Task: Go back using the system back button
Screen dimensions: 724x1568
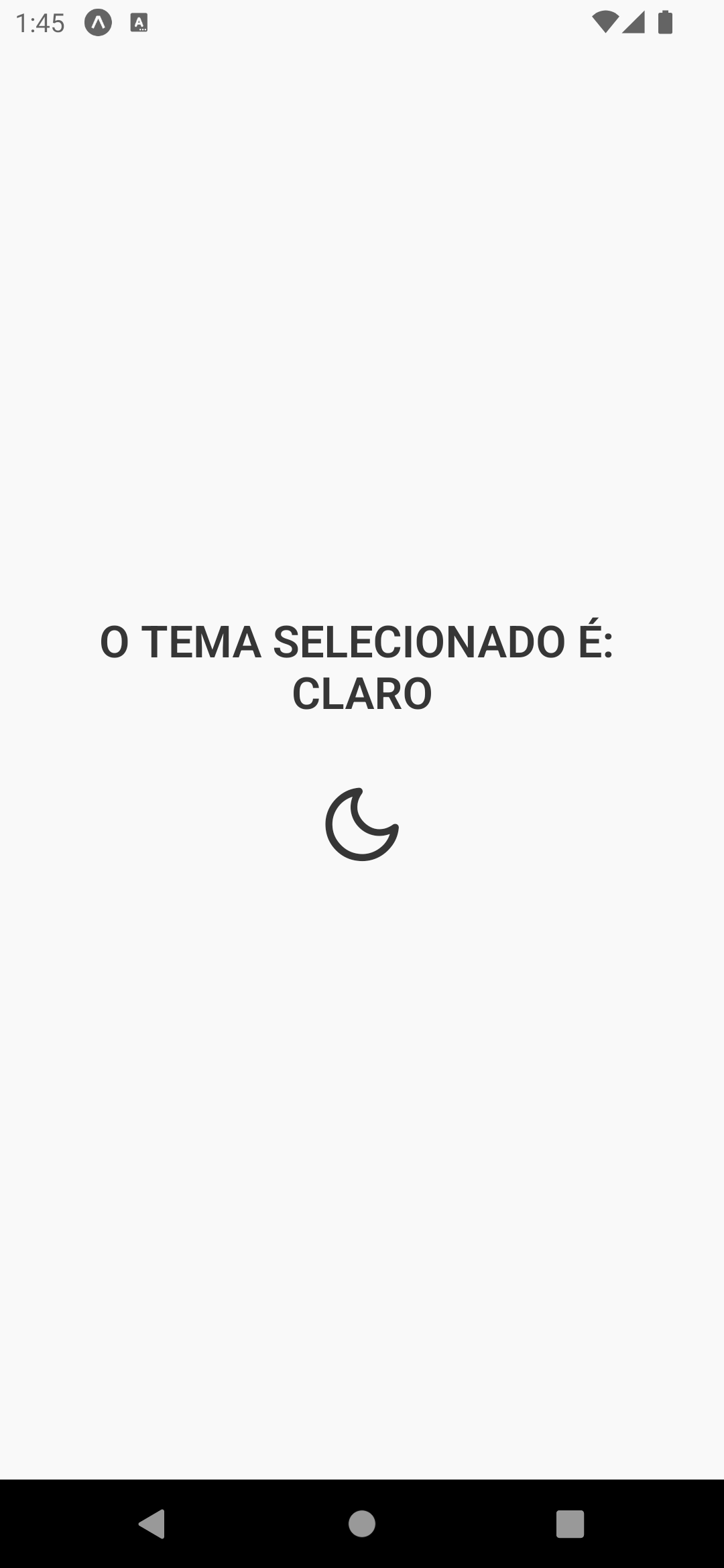Action: point(152,1523)
